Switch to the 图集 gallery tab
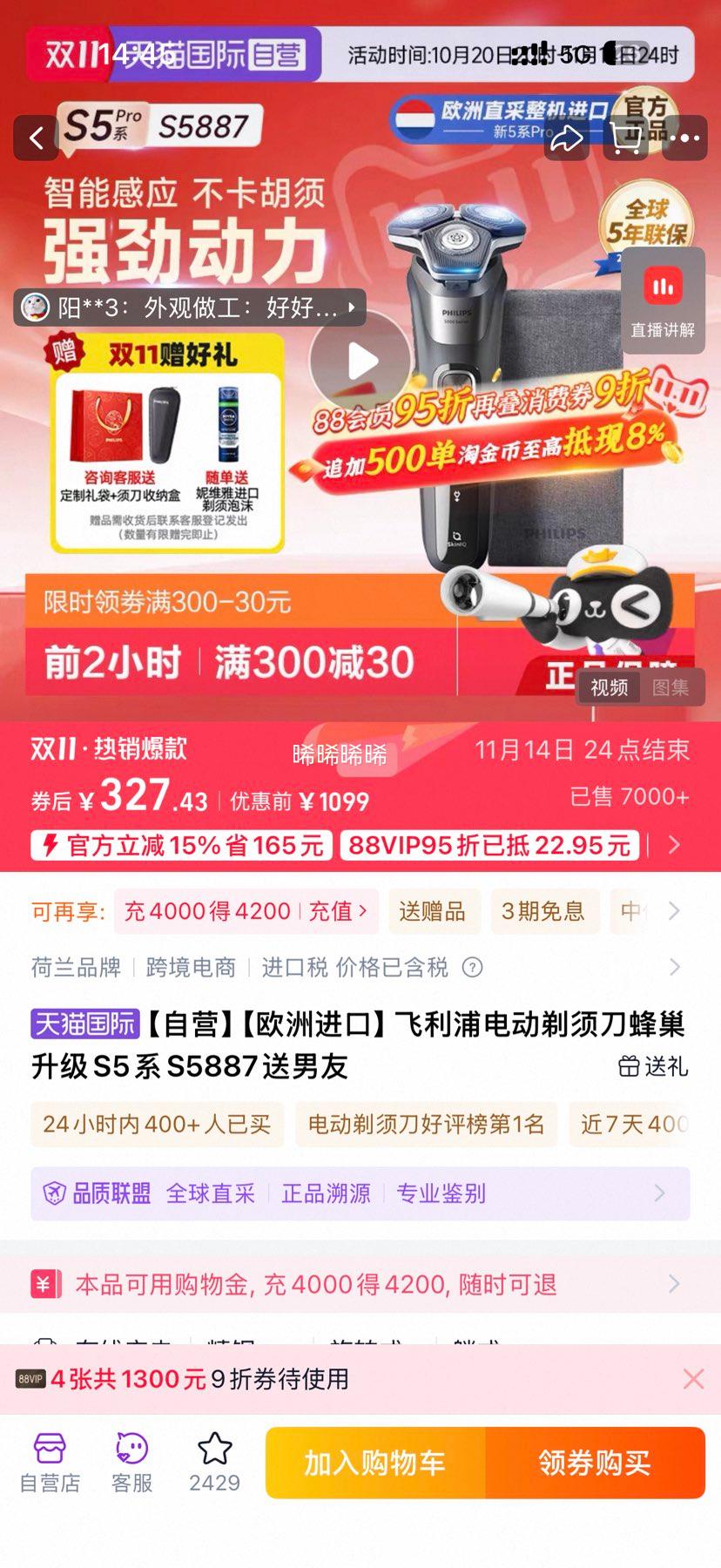 pos(670,687)
